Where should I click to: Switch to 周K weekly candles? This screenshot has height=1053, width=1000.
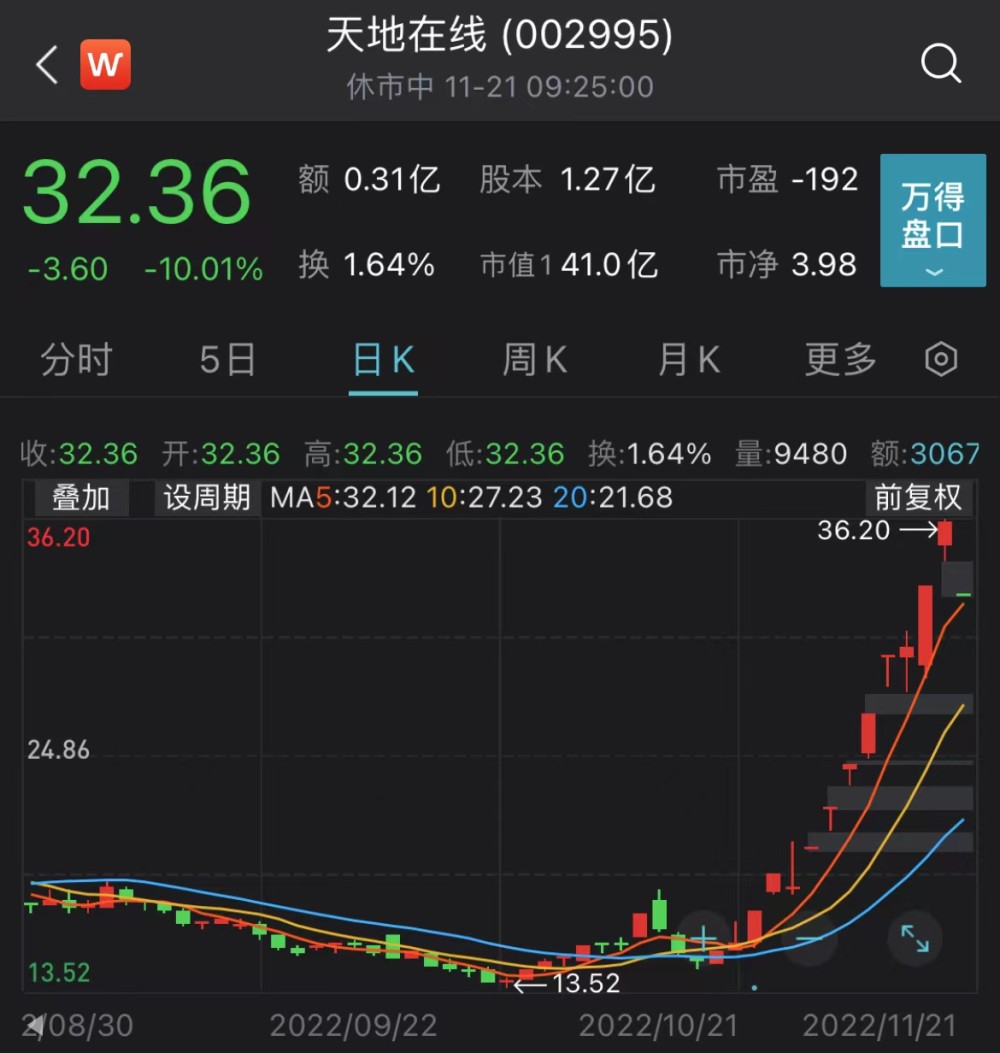point(534,360)
